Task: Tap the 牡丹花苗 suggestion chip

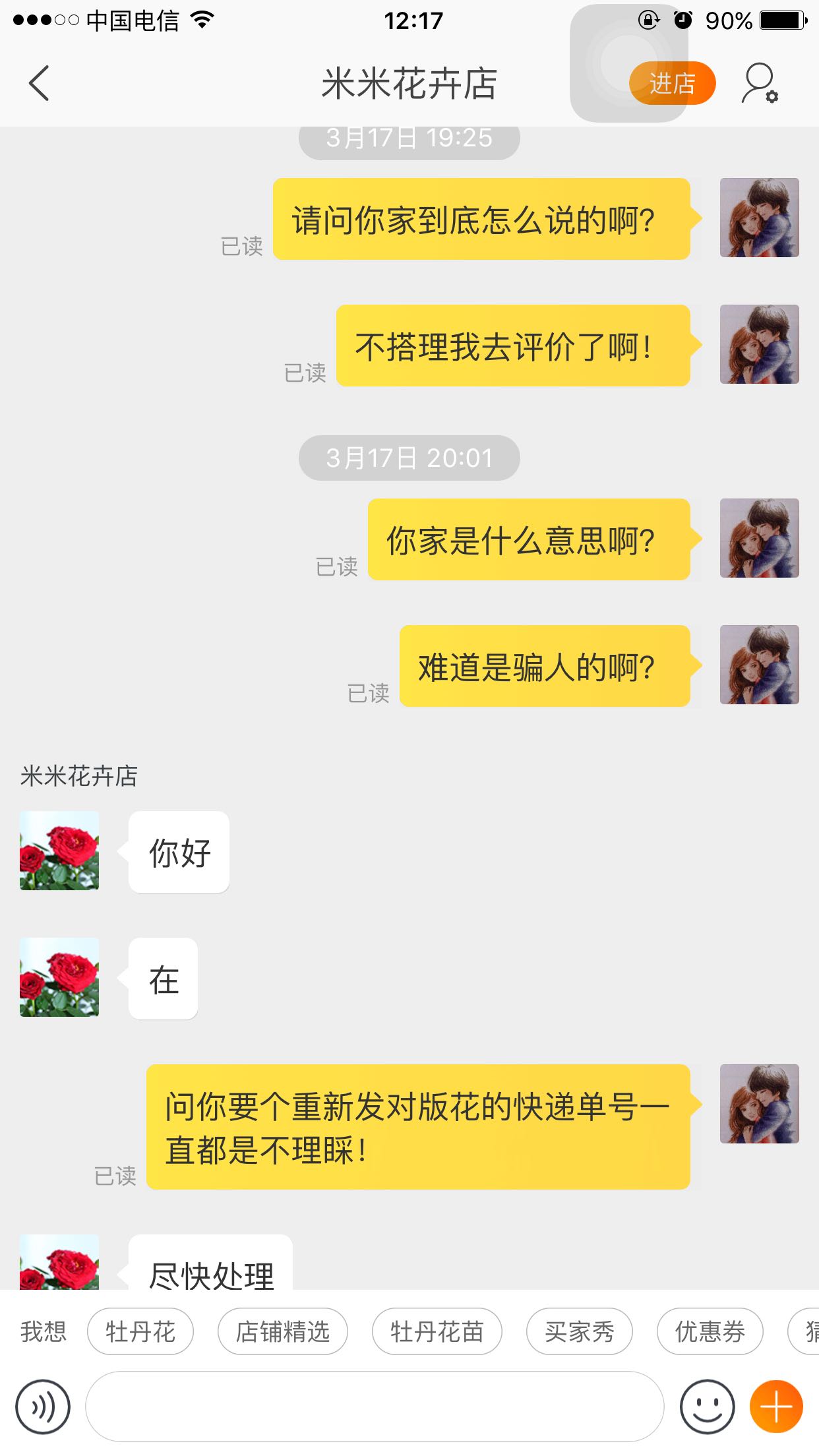Action: point(437,1331)
